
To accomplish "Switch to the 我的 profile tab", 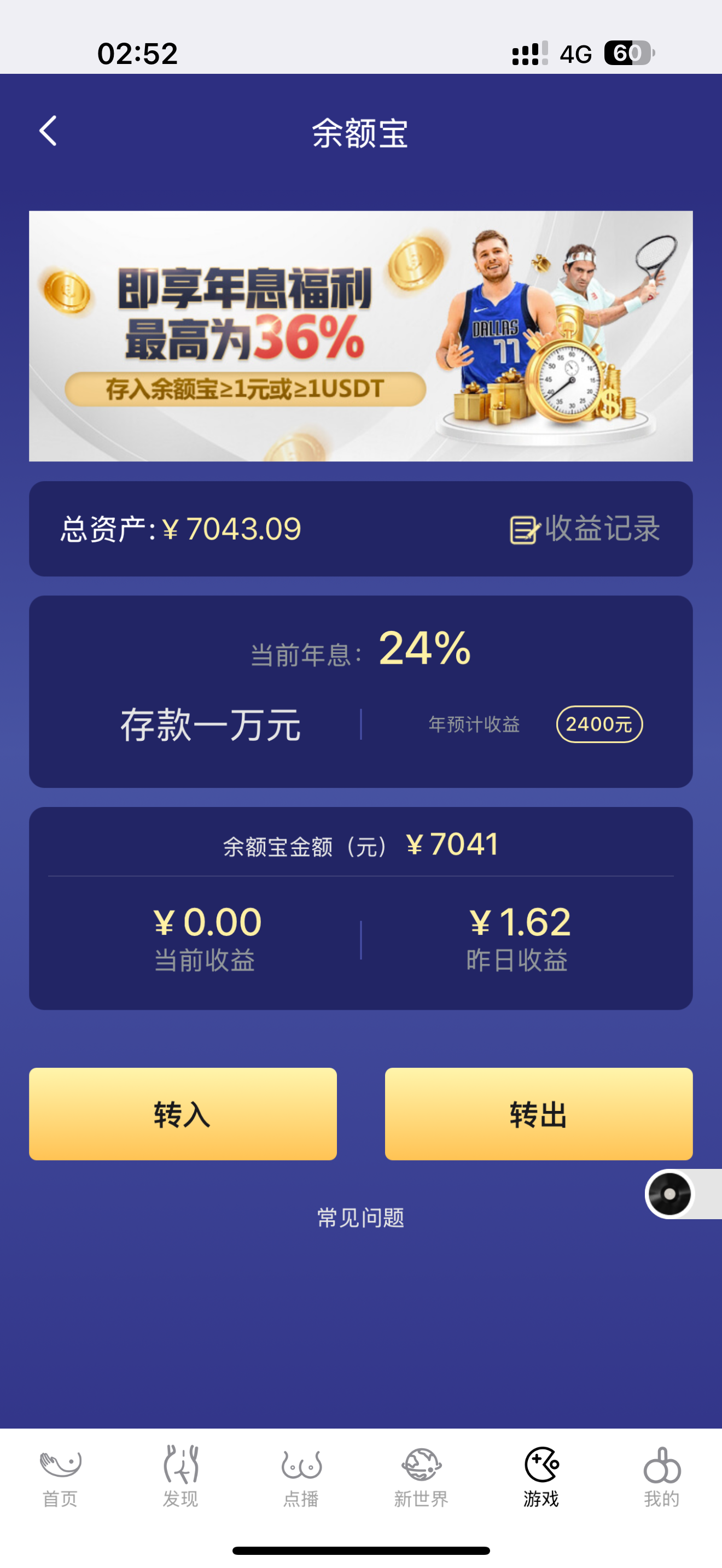I will coord(662,1477).
